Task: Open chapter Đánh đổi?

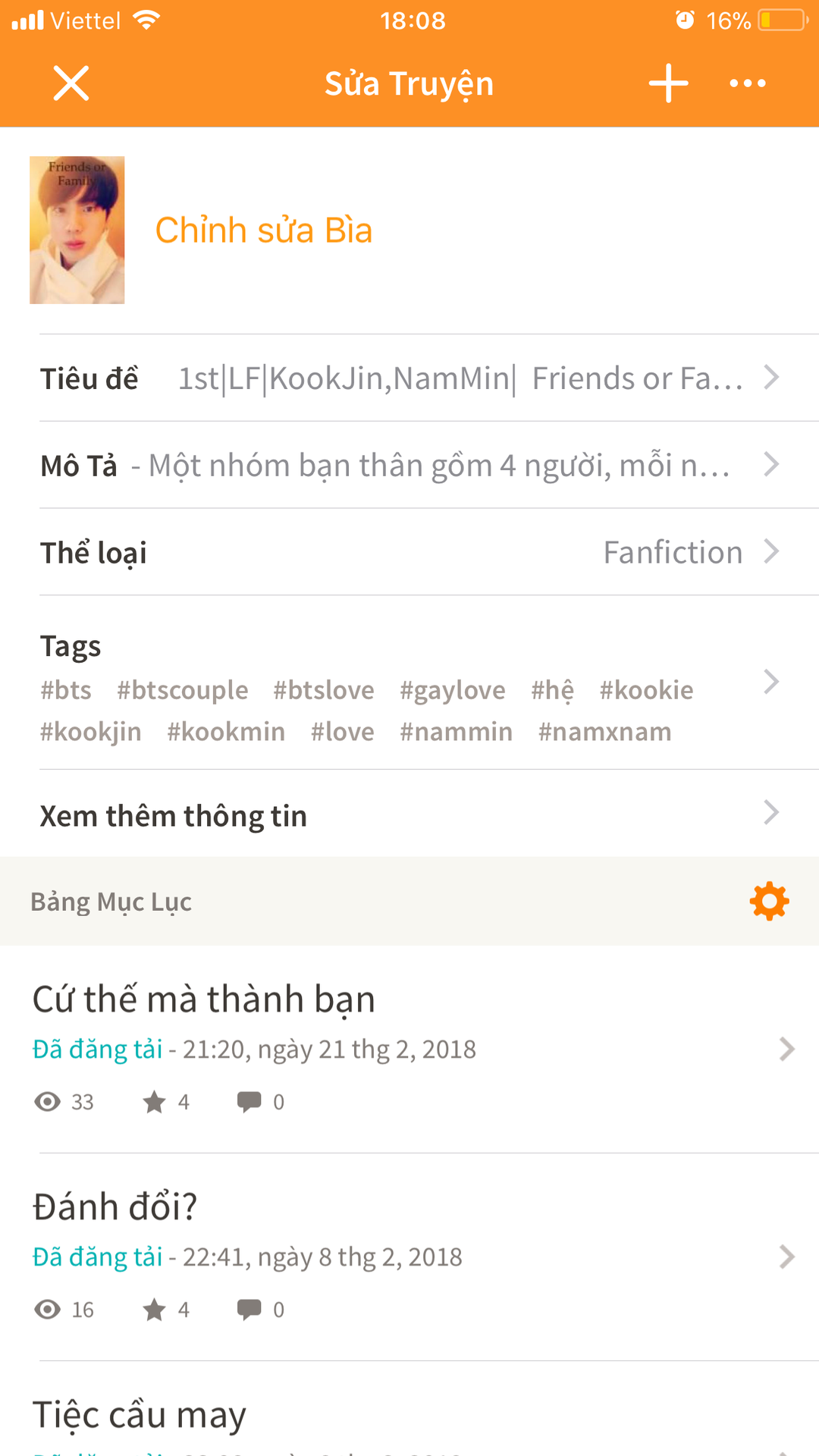Action: click(409, 1257)
